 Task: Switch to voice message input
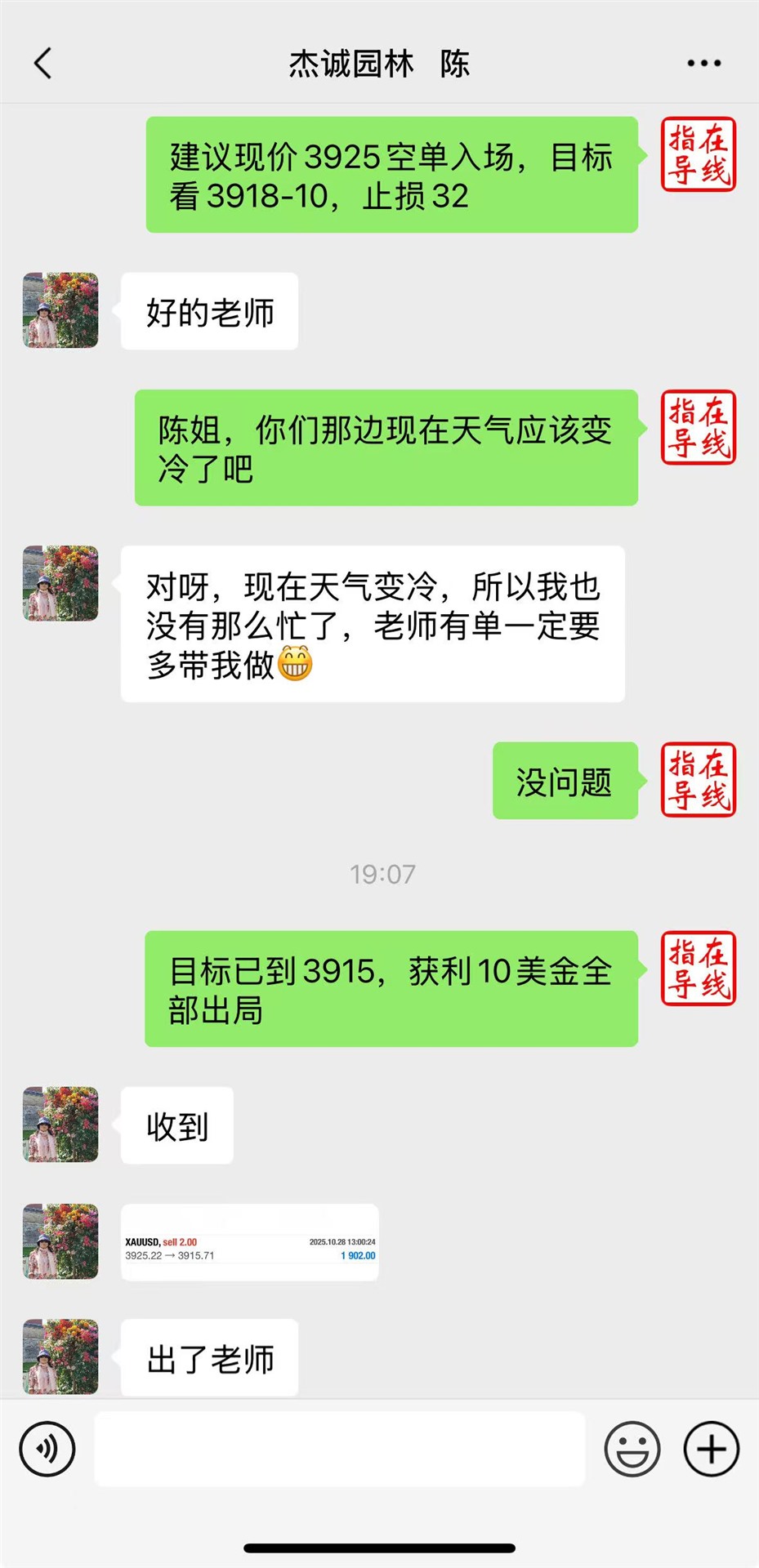coord(47,1449)
